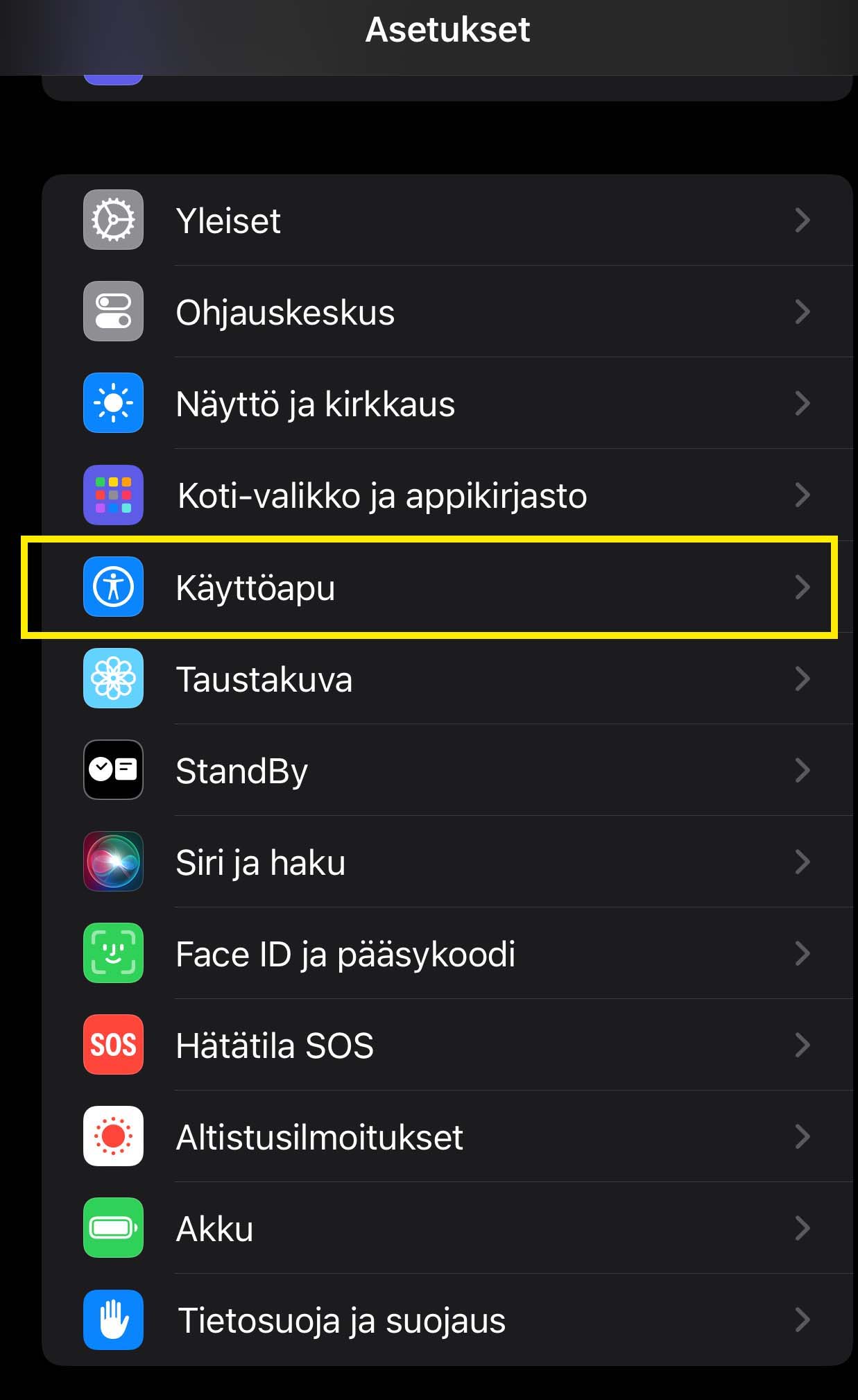The height and width of the screenshot is (1400, 858).
Task: Open Siri ja haku
Action: (444, 862)
